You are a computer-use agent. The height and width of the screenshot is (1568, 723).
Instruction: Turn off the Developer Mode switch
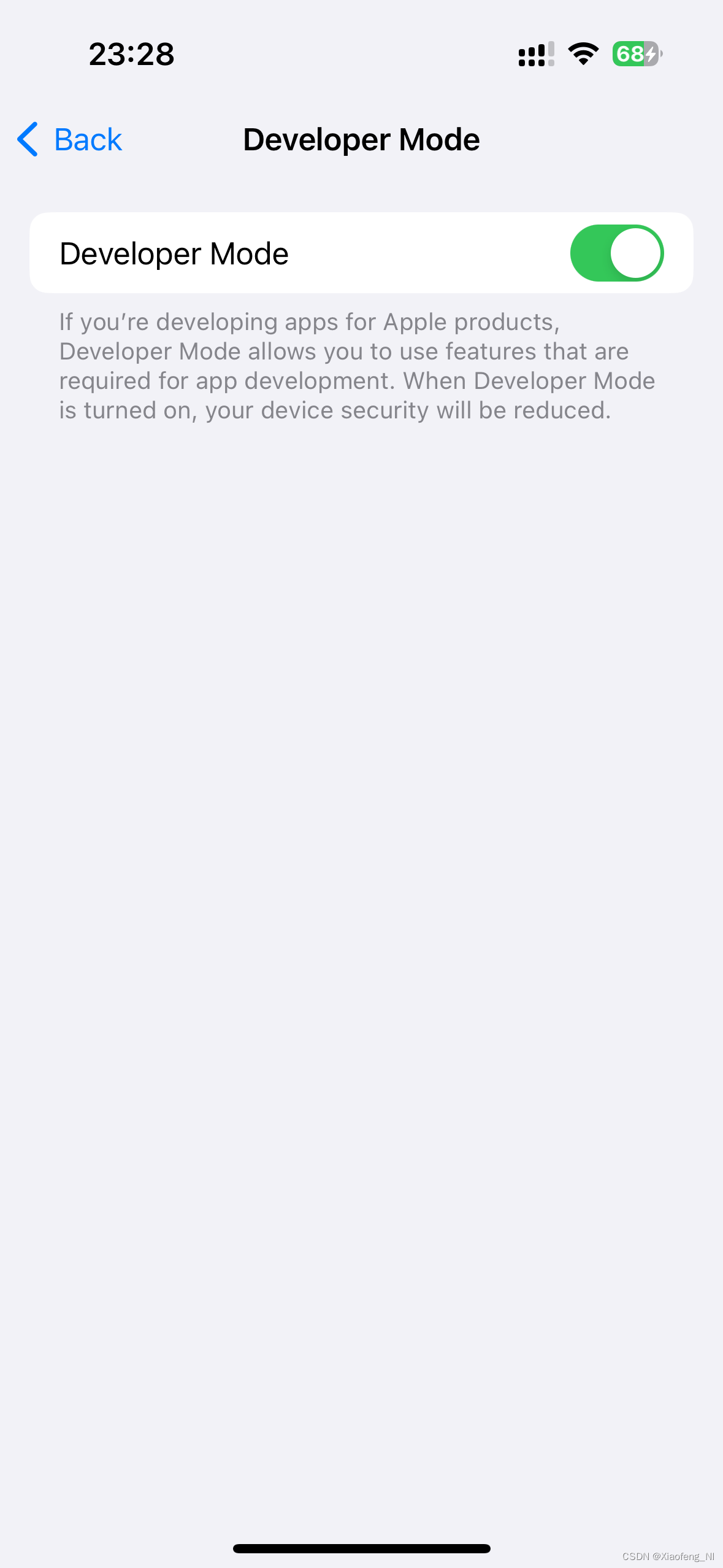click(x=616, y=253)
